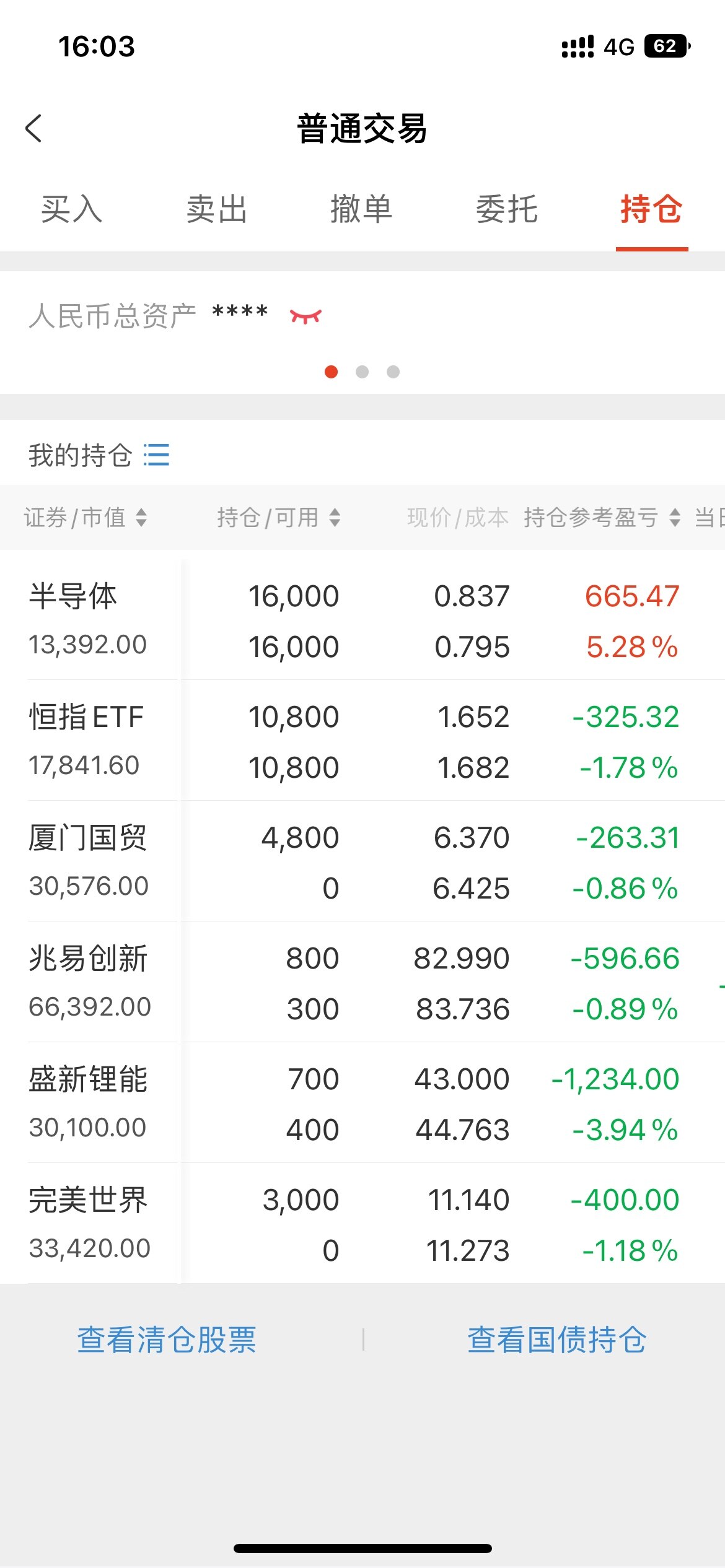Open the 撤单 tab
The width and height of the screenshot is (725, 1568).
point(361,209)
